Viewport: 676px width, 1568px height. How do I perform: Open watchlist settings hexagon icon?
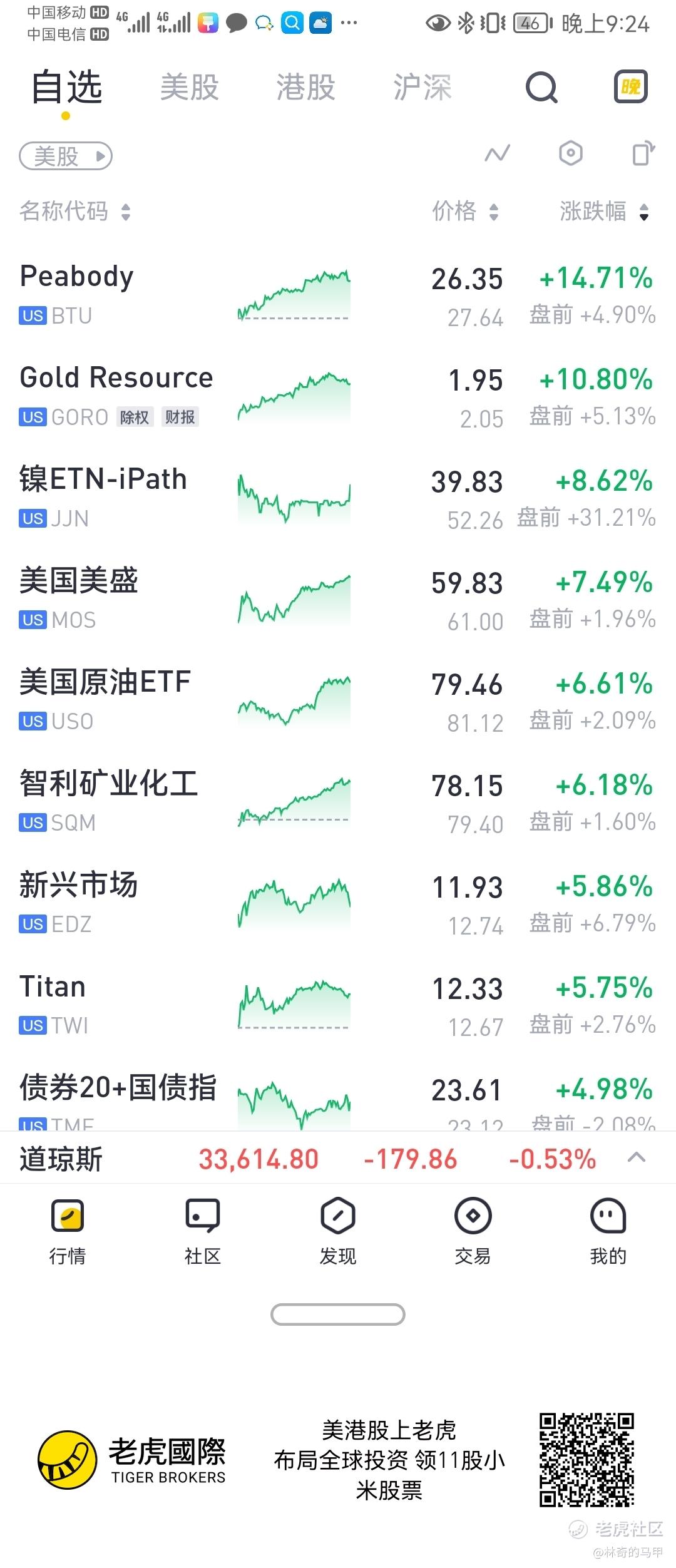click(x=570, y=154)
